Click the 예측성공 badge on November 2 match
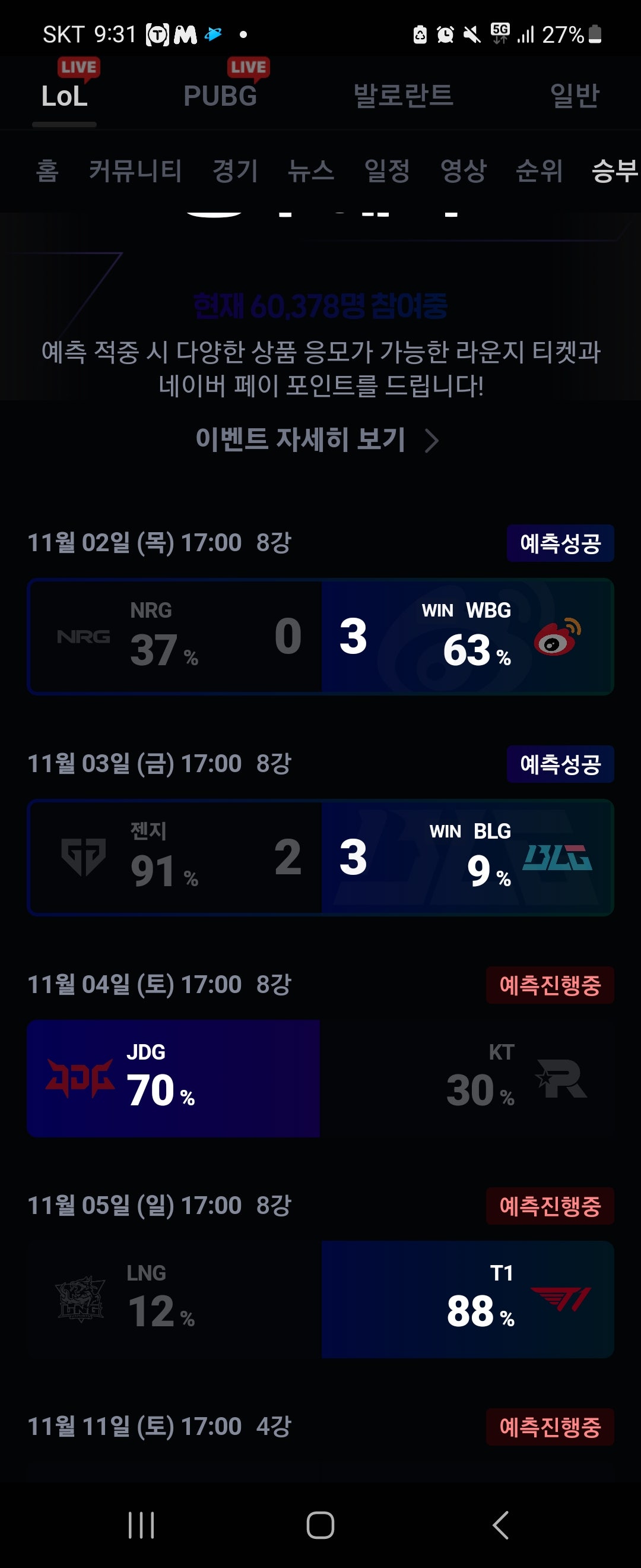Screen dimensions: 641x1568 [559, 543]
